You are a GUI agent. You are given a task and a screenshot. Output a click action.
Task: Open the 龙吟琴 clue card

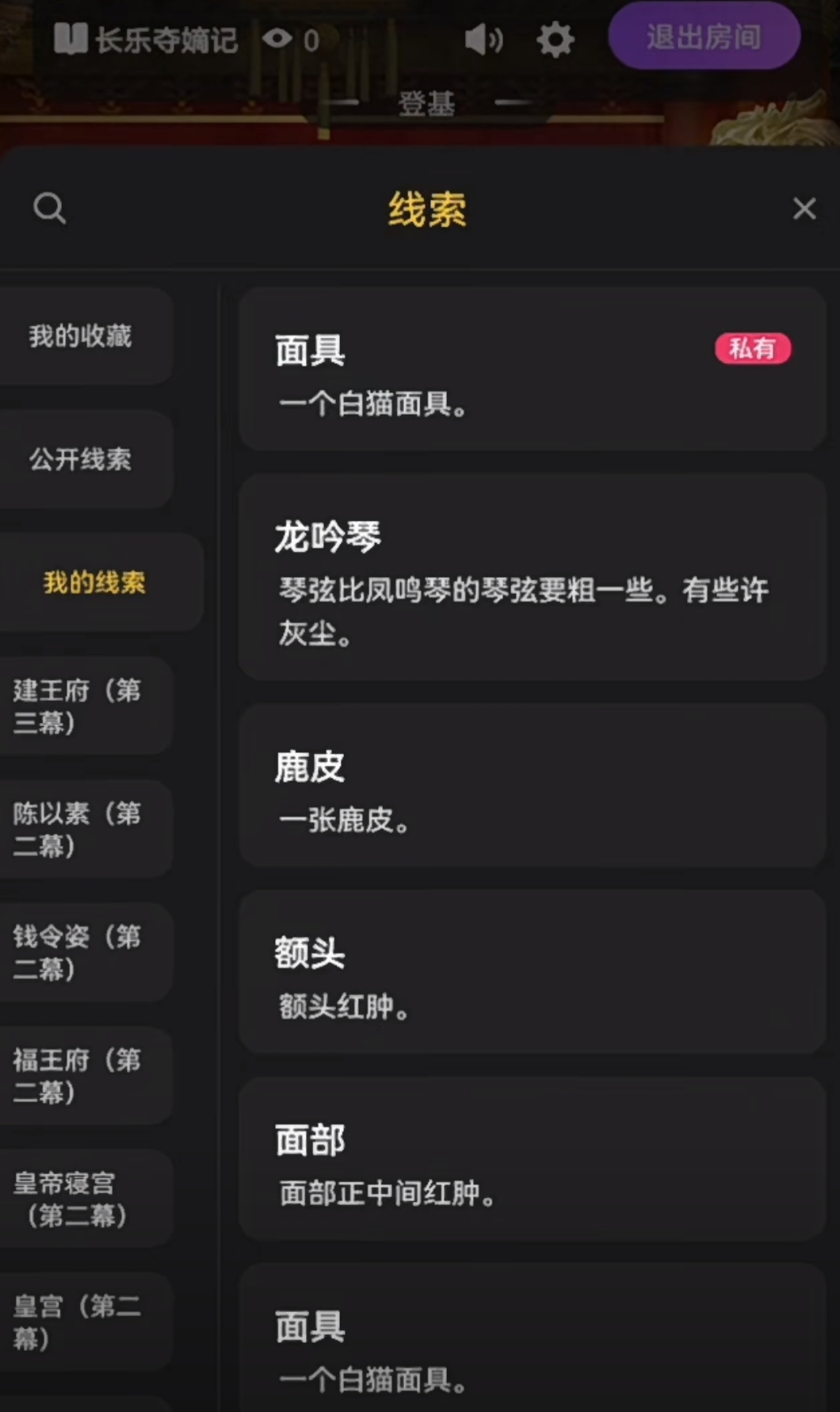tap(531, 576)
